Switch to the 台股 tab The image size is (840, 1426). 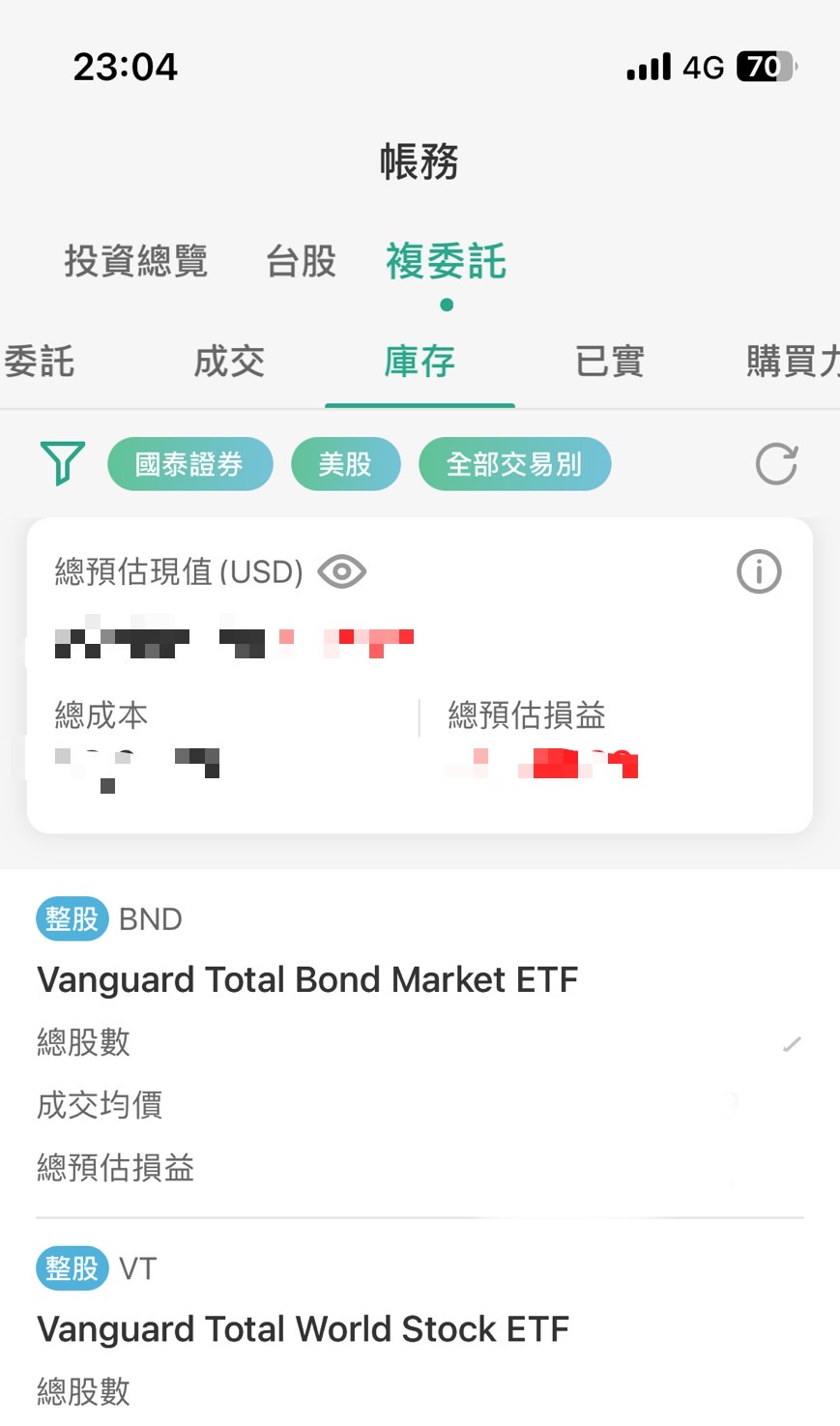point(301,261)
